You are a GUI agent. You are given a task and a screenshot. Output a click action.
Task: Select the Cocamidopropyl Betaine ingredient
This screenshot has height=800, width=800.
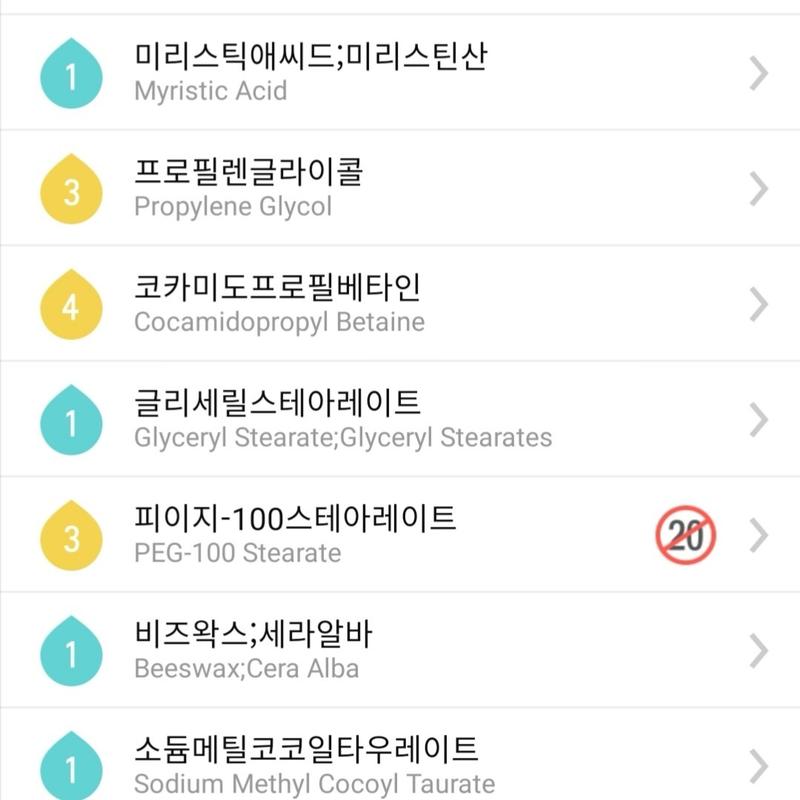tap(400, 304)
